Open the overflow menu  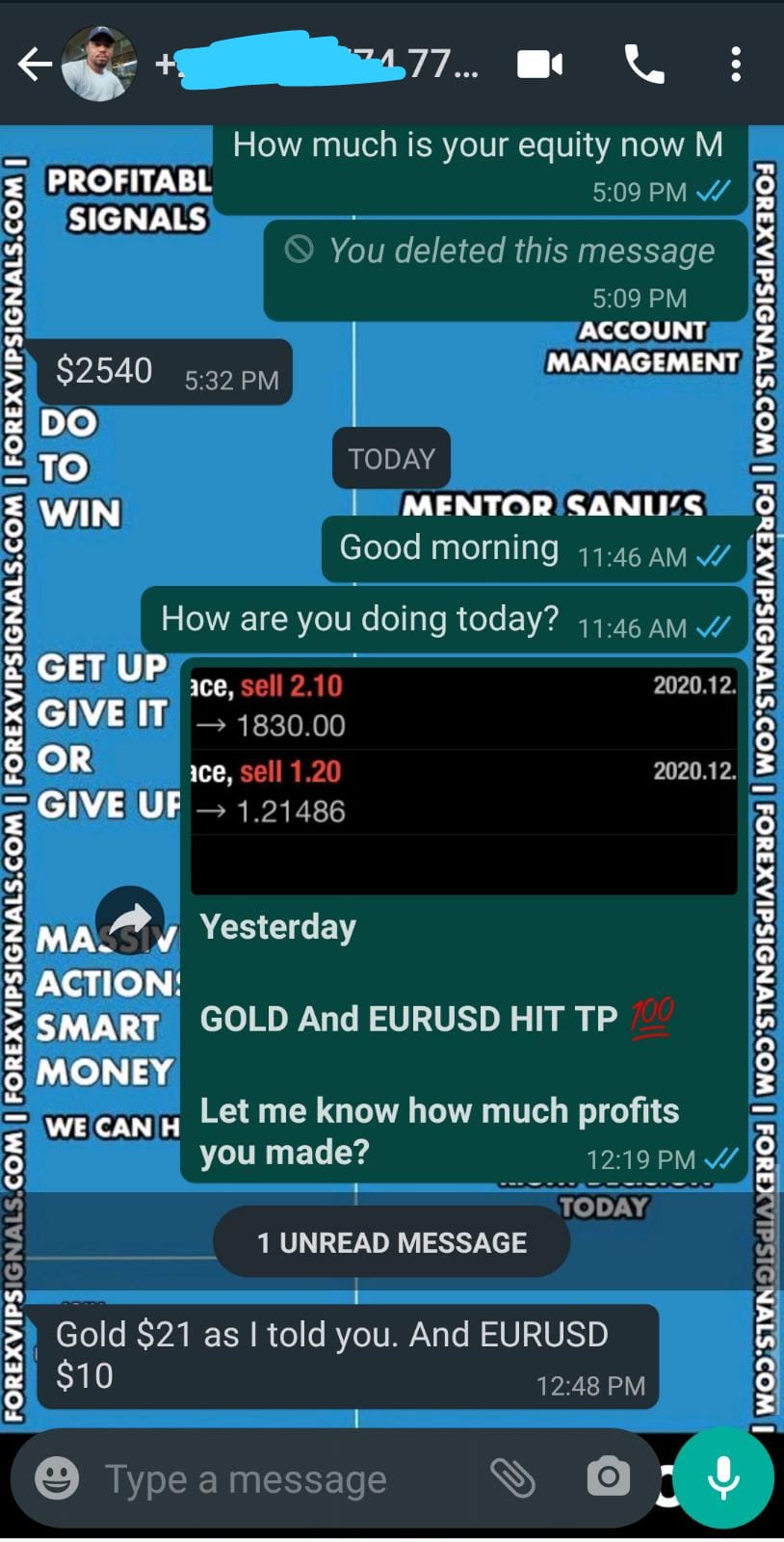736,65
